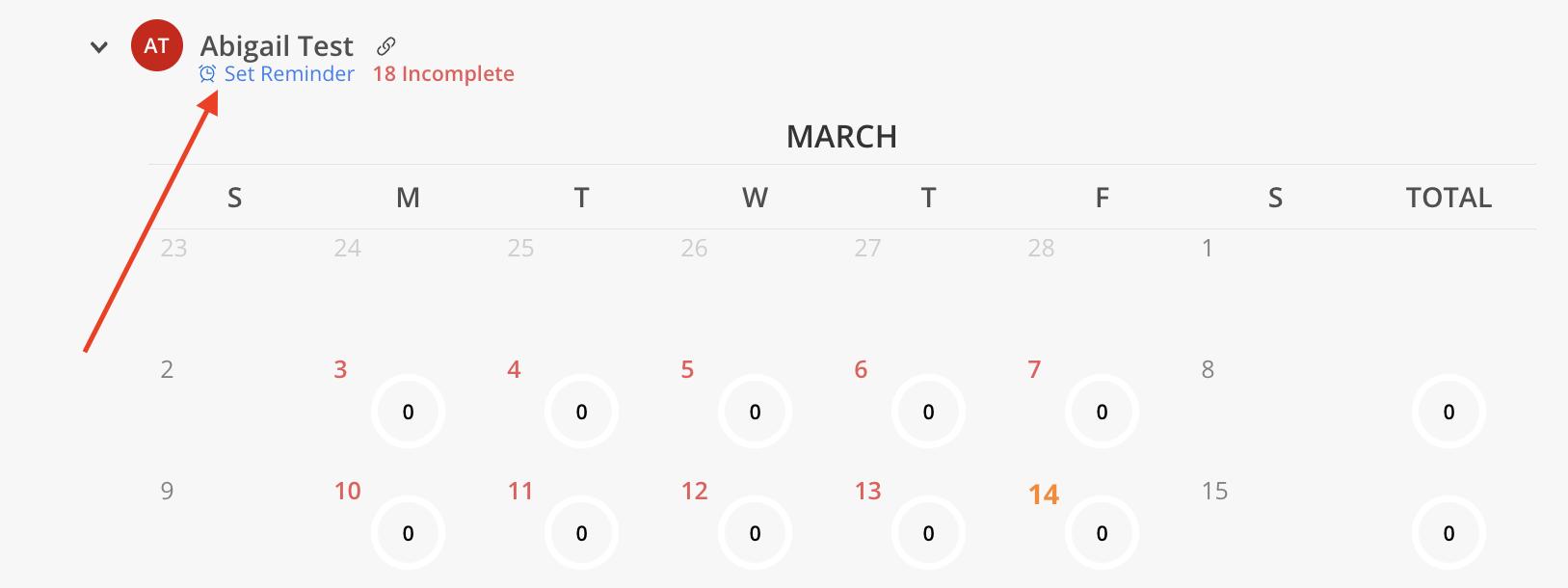This screenshot has height=588, width=1568.
Task: Set a reminder for Abigail Test
Action: click(278, 74)
